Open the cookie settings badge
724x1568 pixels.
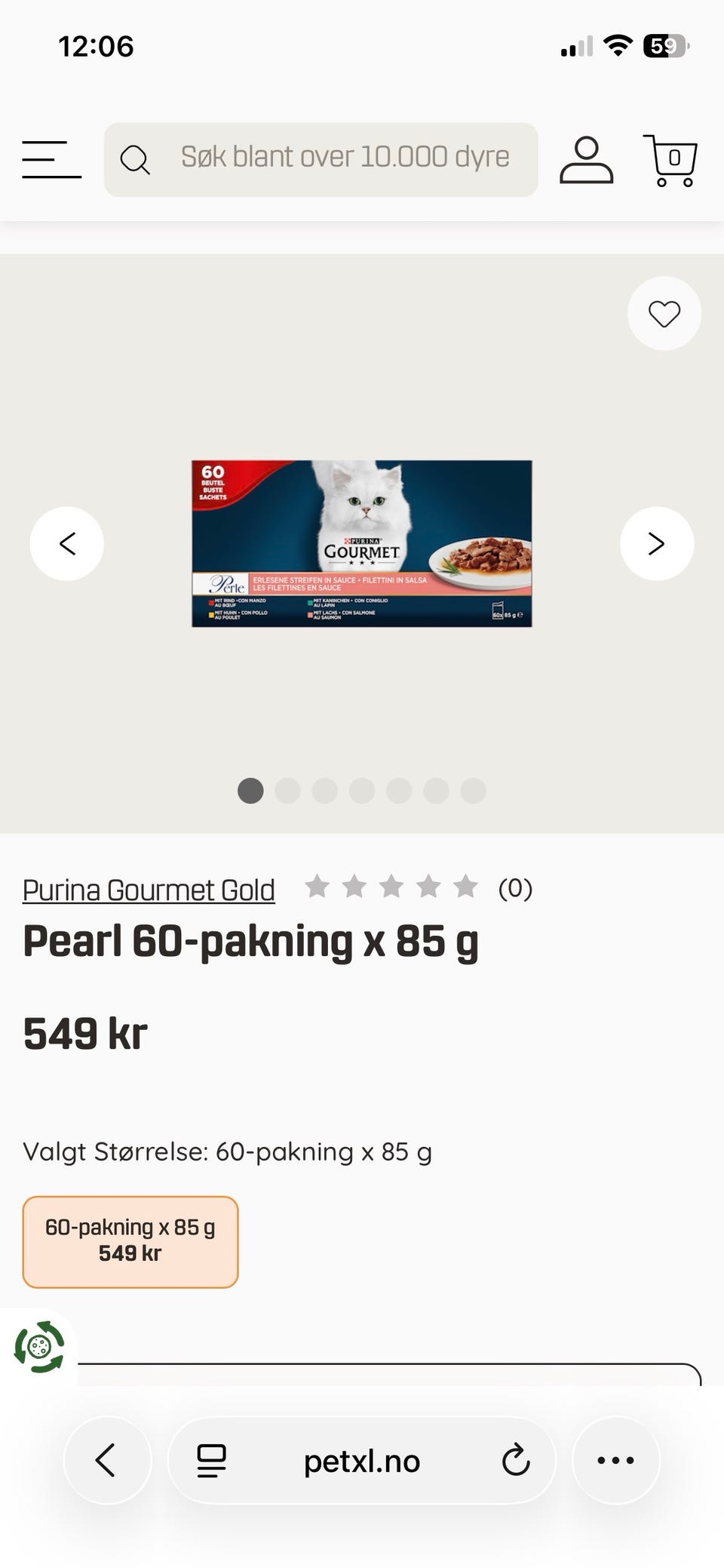click(39, 1347)
